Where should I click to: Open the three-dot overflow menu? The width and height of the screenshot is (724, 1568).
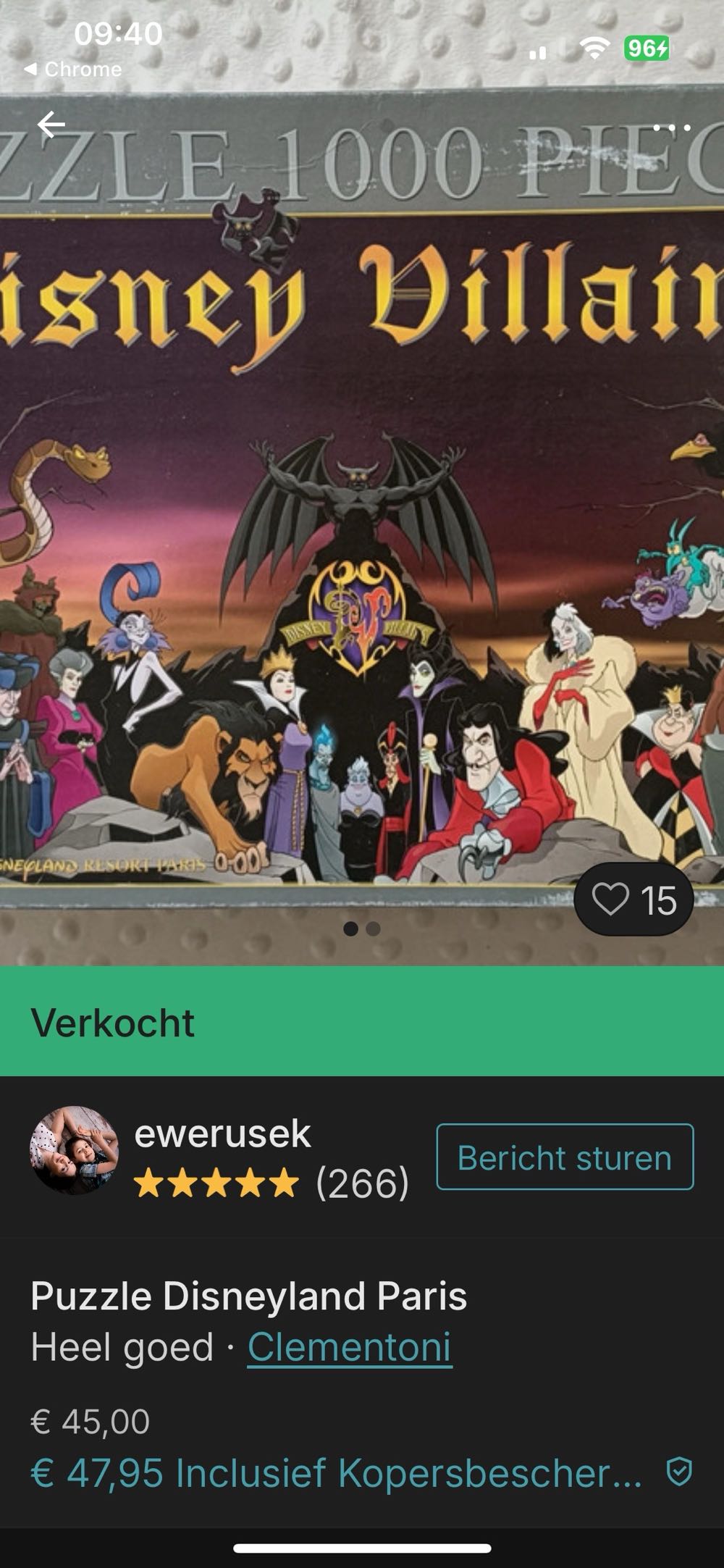tap(672, 128)
